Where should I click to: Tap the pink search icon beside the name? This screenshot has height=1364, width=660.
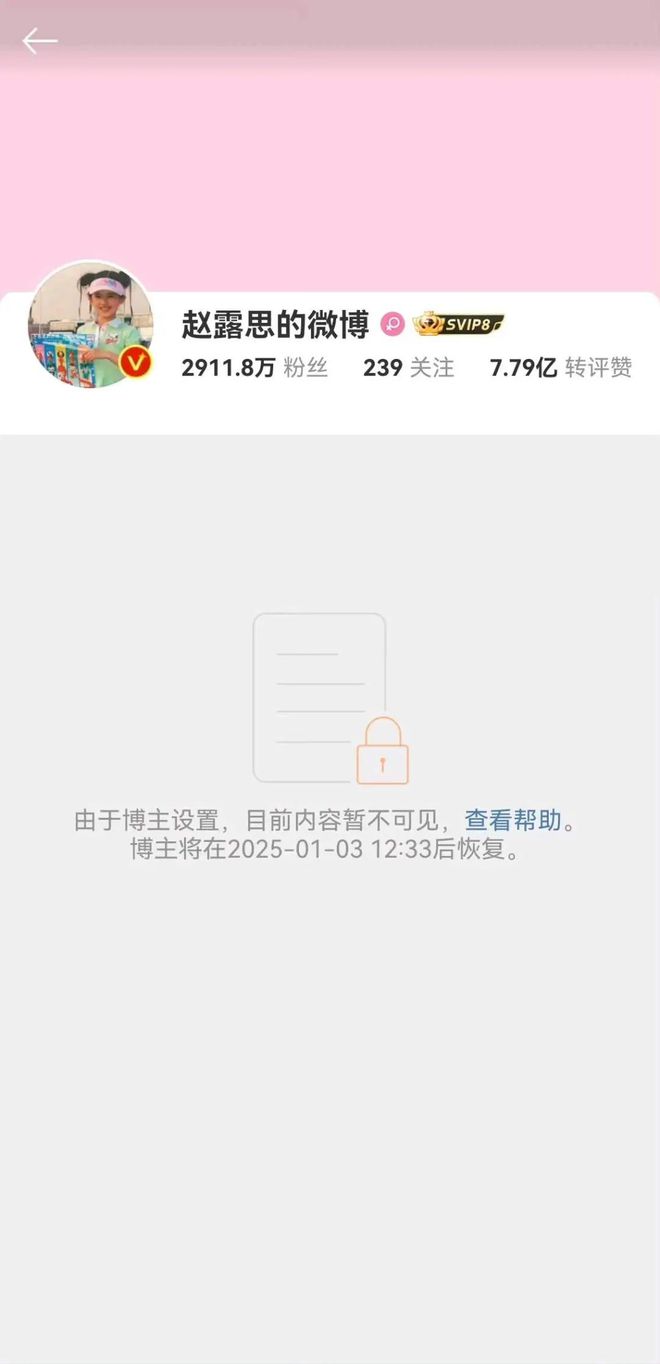(x=392, y=324)
